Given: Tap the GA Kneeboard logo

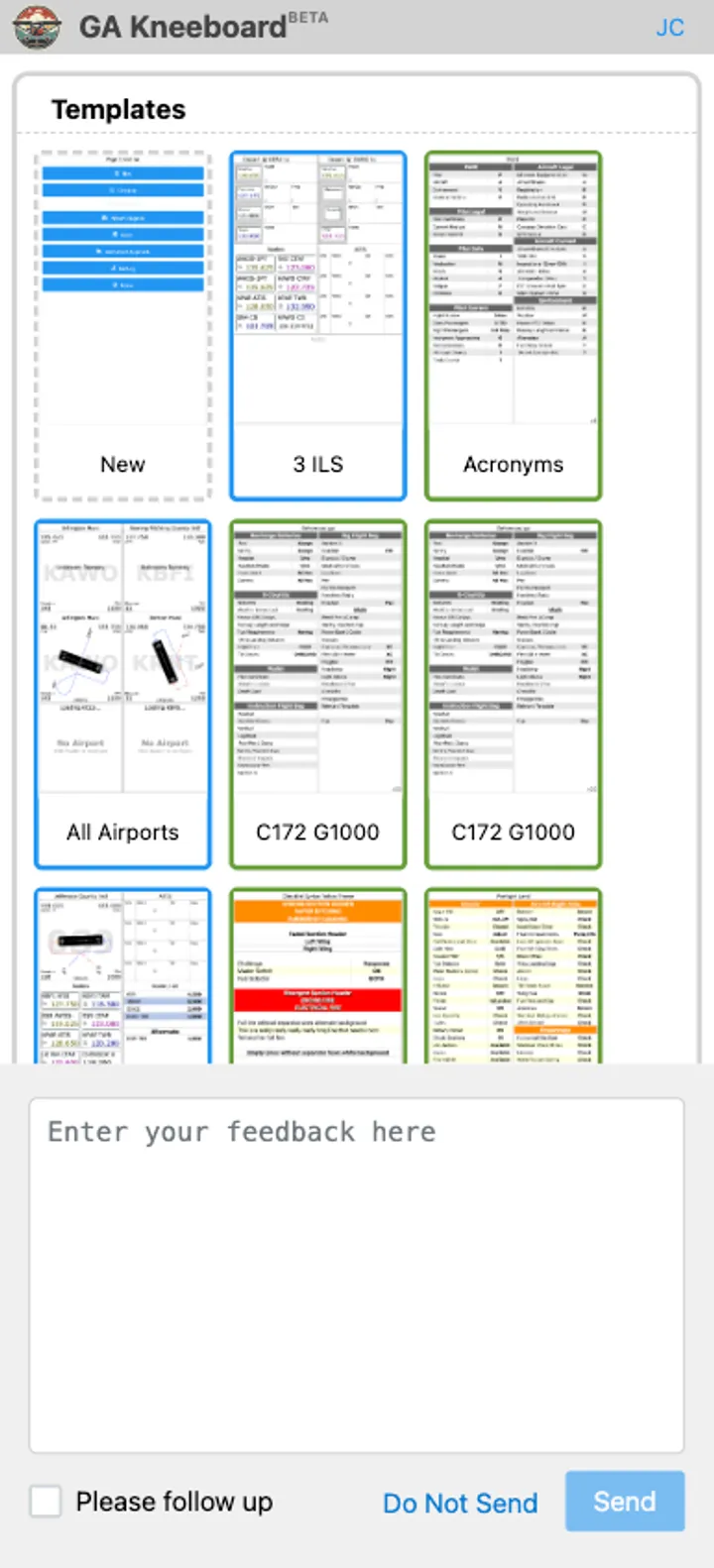Looking at the screenshot, I should coord(38,27).
